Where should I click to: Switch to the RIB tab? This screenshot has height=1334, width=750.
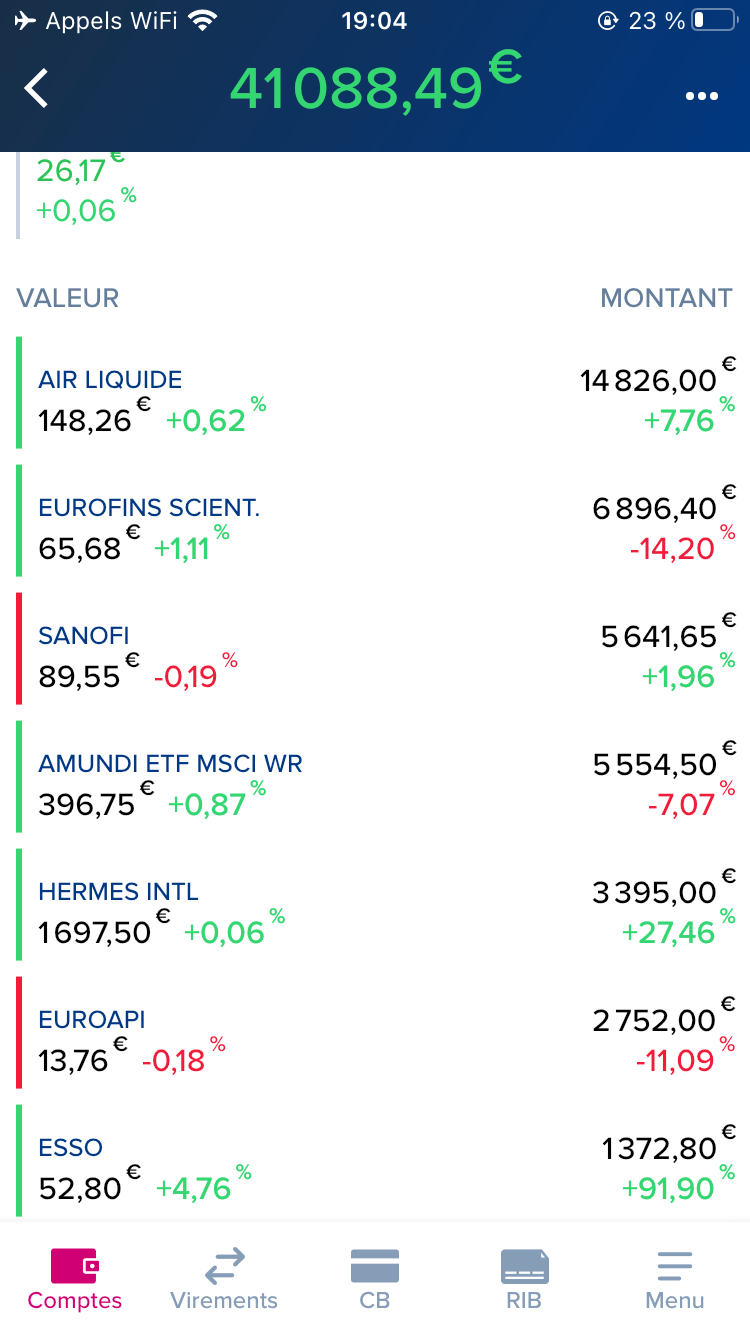tap(525, 1279)
